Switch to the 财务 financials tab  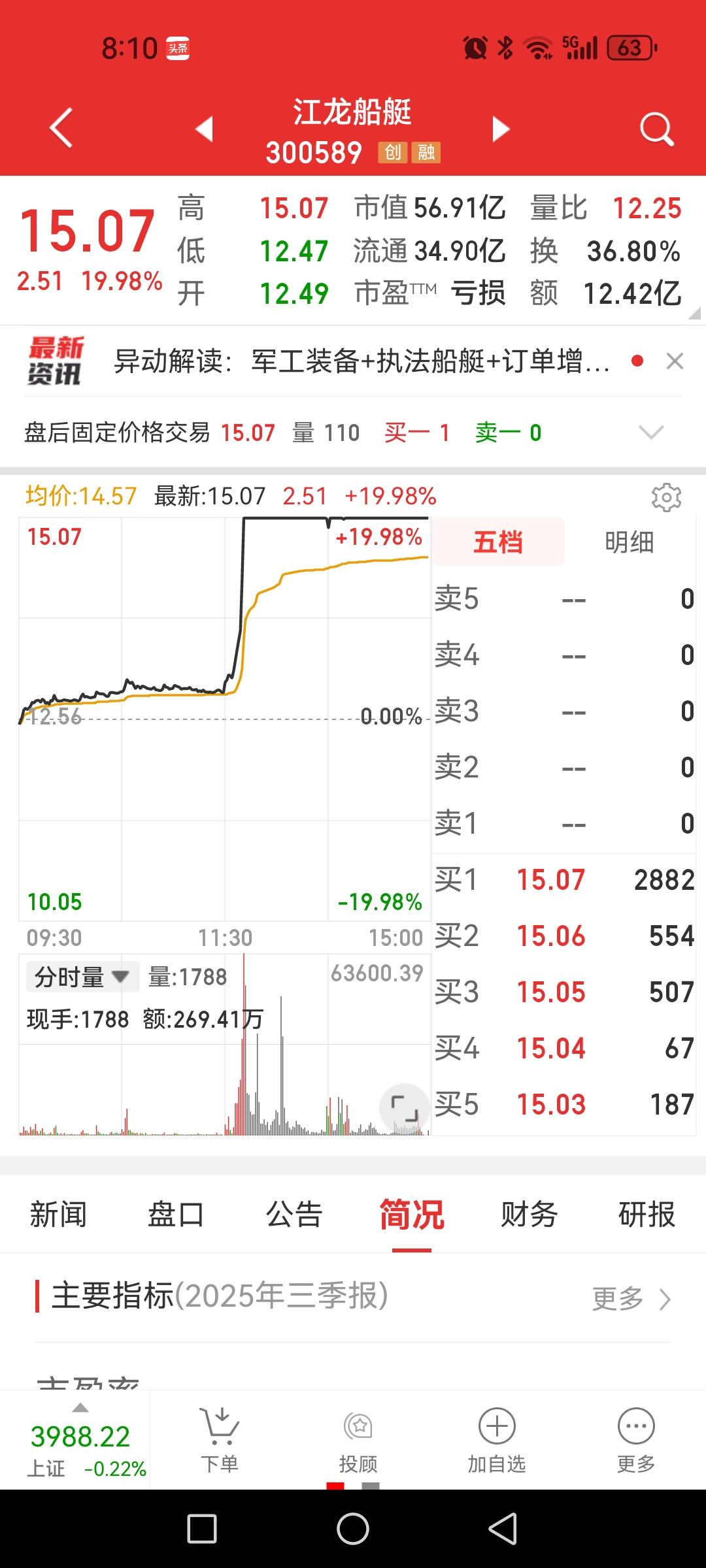[529, 1214]
